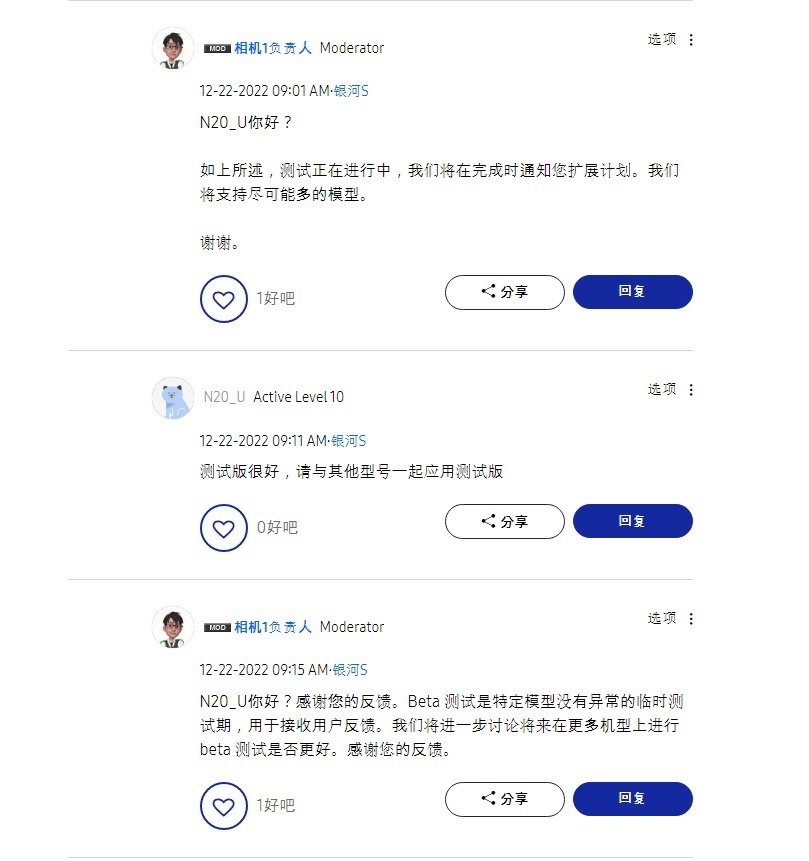
Task: Open 相机1负责人 profile on the 09:01 post
Action: coord(272,48)
